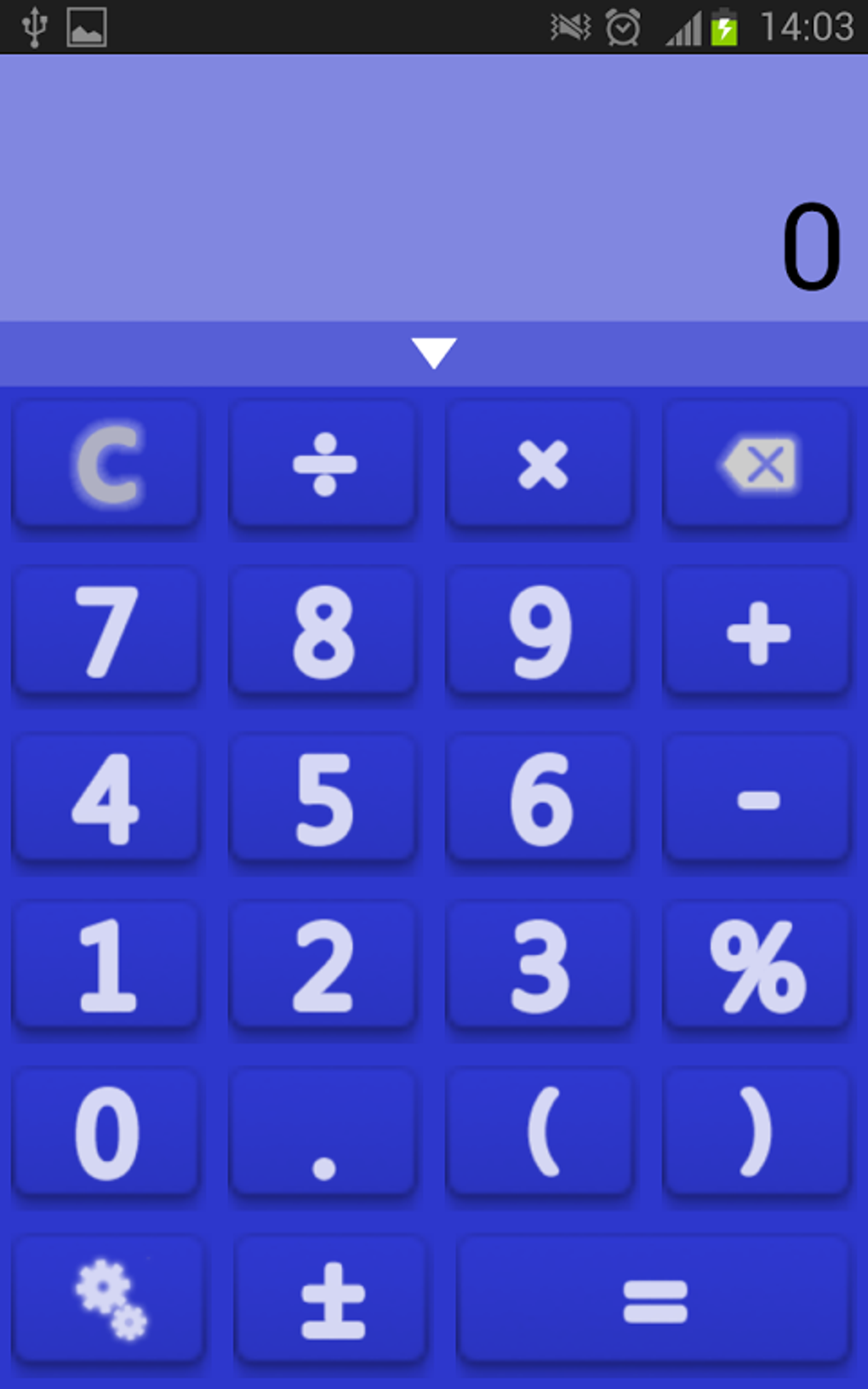Open the calculator settings gear
The image size is (868, 1389).
pos(107,1296)
